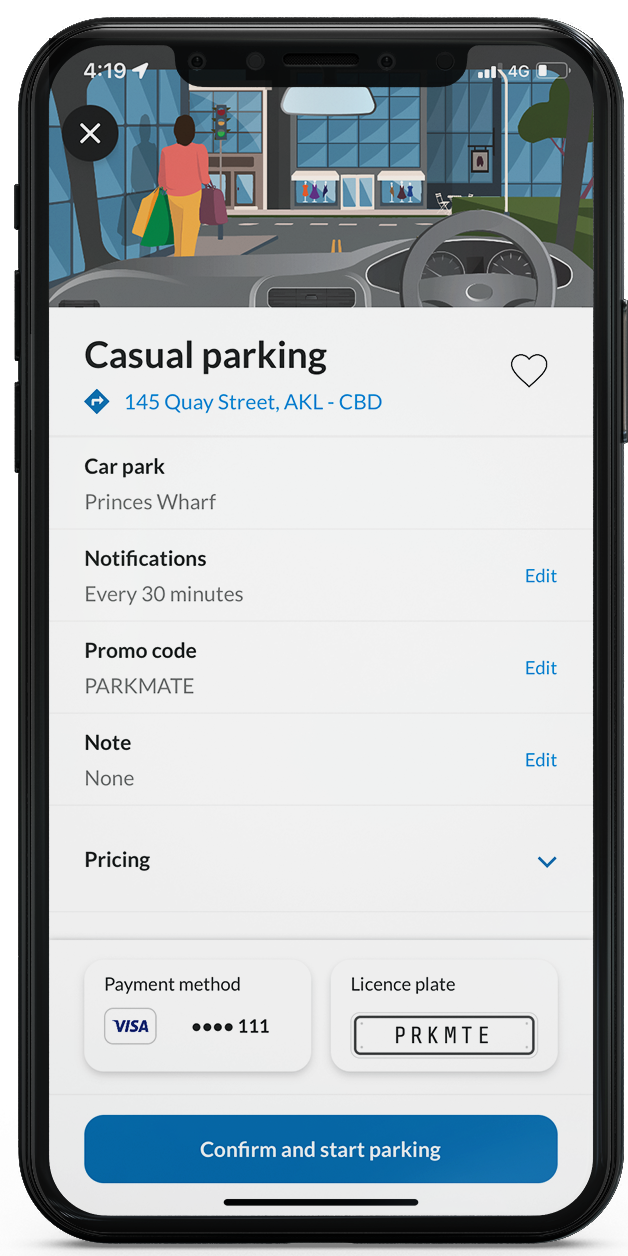Image resolution: width=628 pixels, height=1256 pixels.
Task: Favorite this car park with the heart
Action: click(x=529, y=370)
